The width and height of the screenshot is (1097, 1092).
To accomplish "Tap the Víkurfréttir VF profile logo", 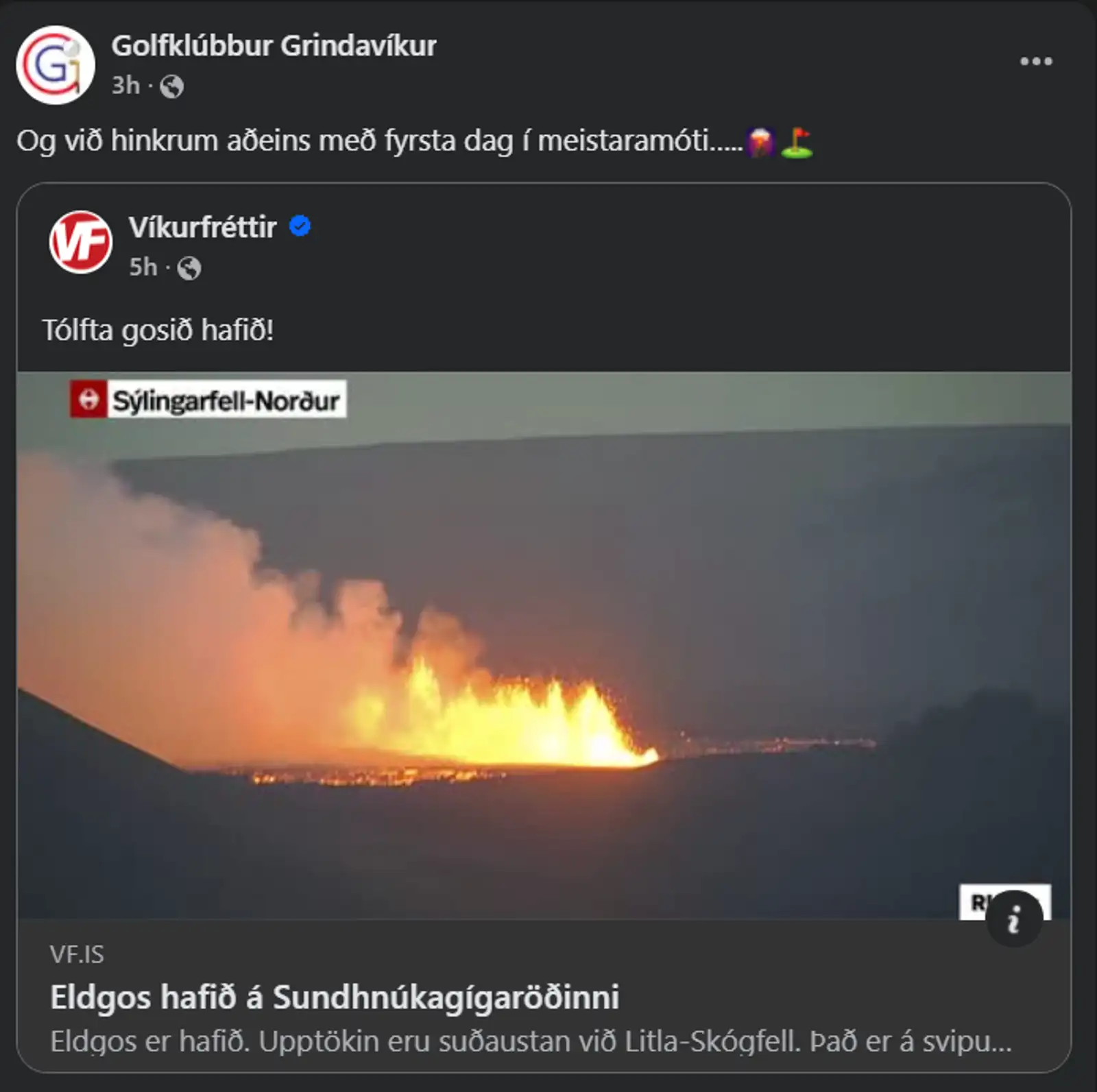I will point(81,242).
